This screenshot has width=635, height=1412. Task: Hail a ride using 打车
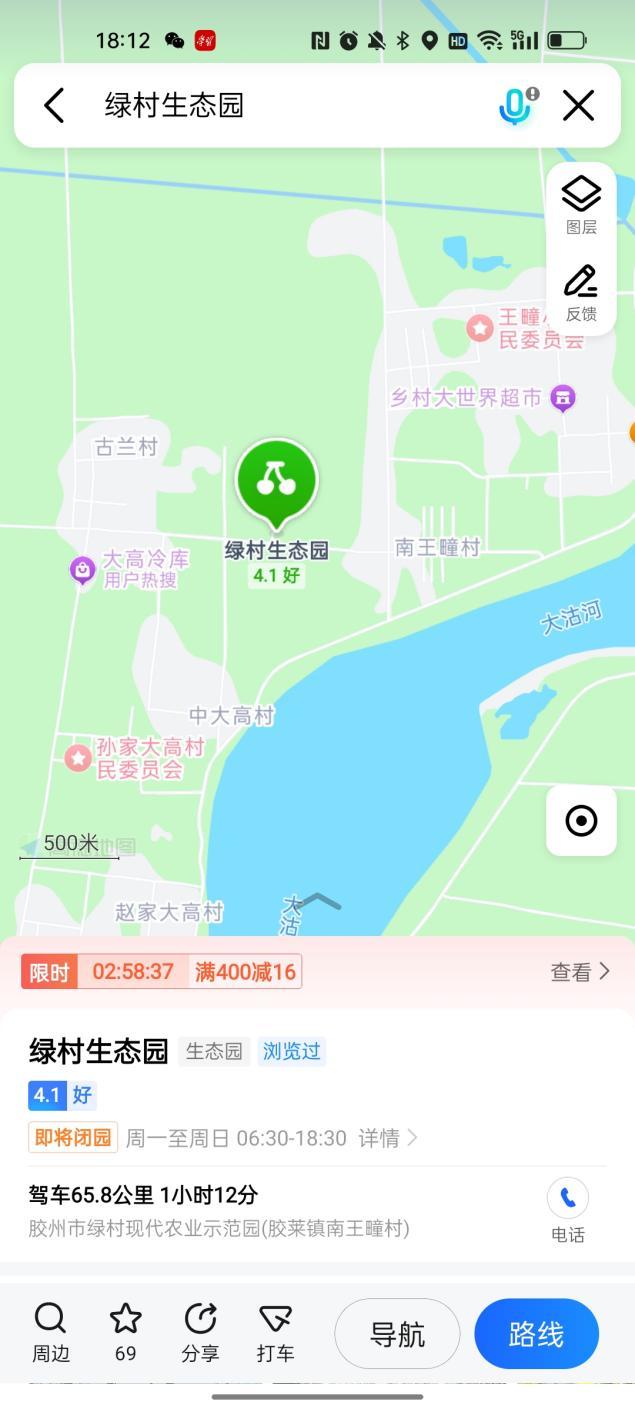275,1333
